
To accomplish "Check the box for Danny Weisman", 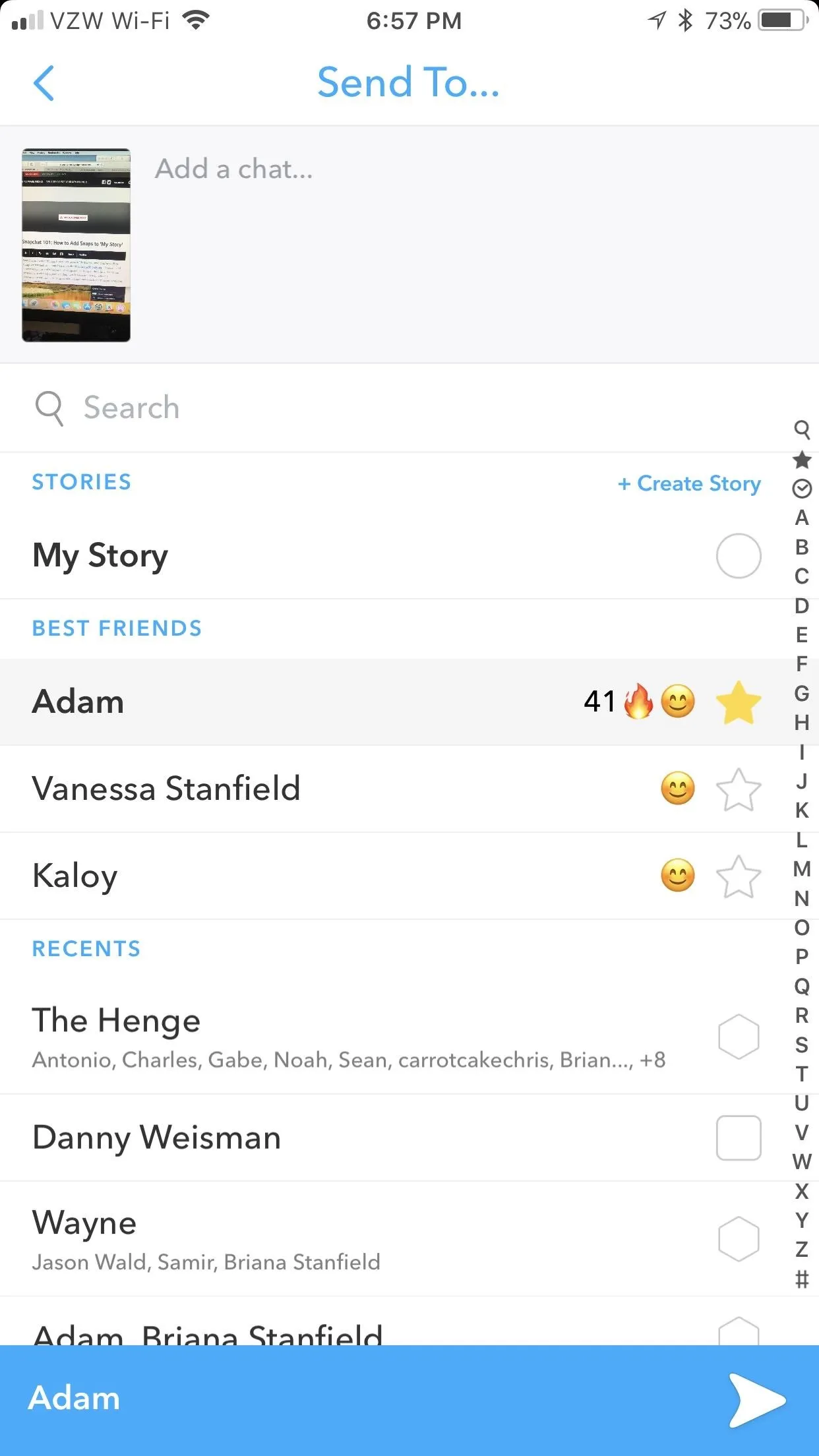I will (x=739, y=1138).
